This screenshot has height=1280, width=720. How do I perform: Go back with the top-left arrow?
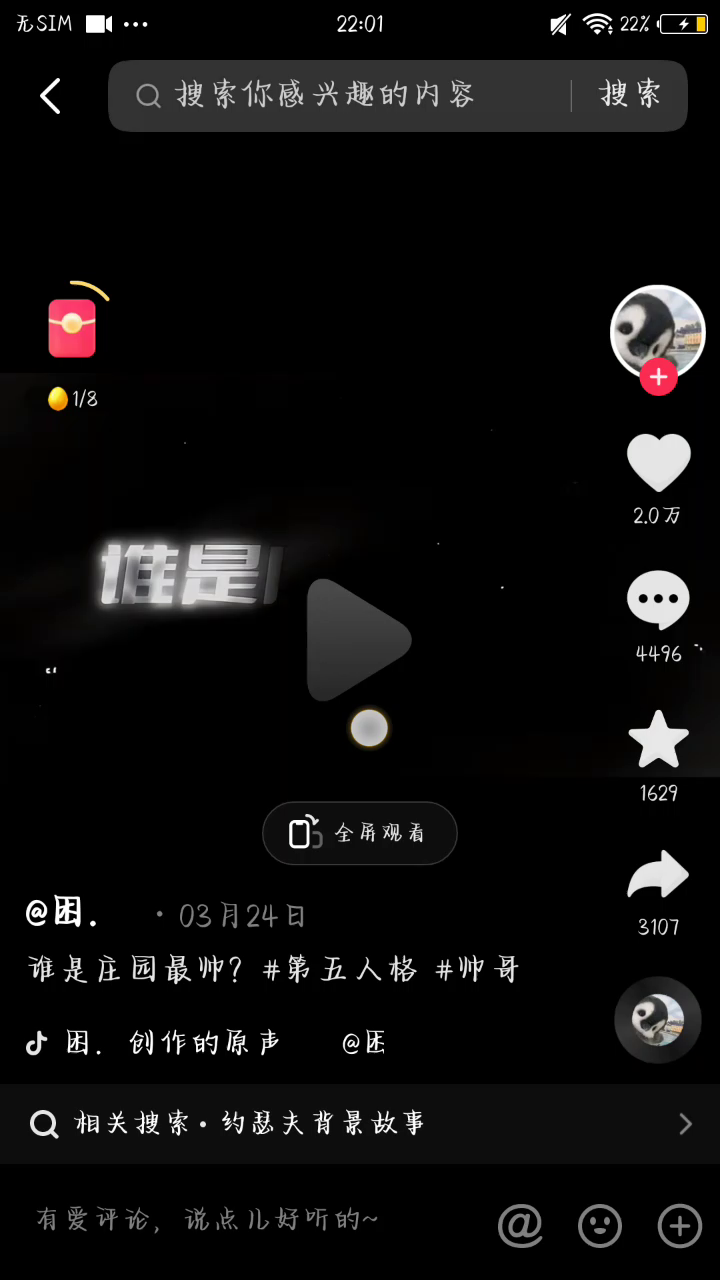(x=50, y=96)
